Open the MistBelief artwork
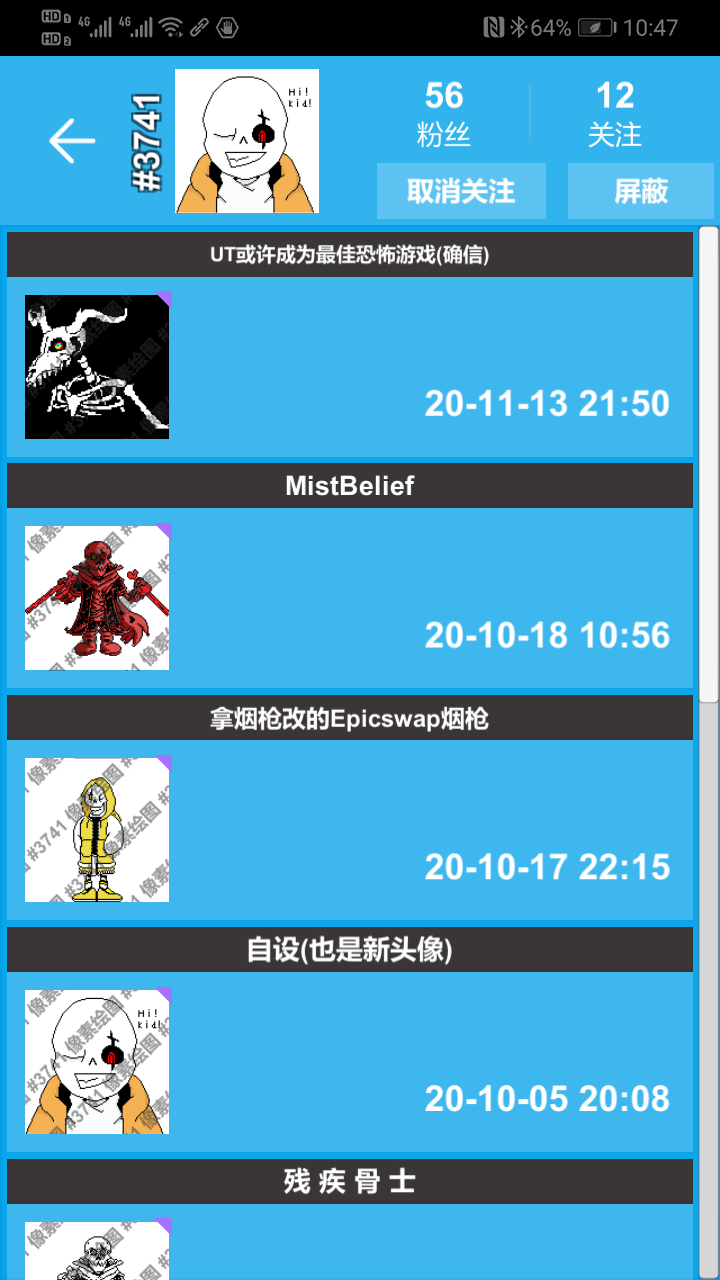720x1280 pixels. pyautogui.click(x=97, y=598)
